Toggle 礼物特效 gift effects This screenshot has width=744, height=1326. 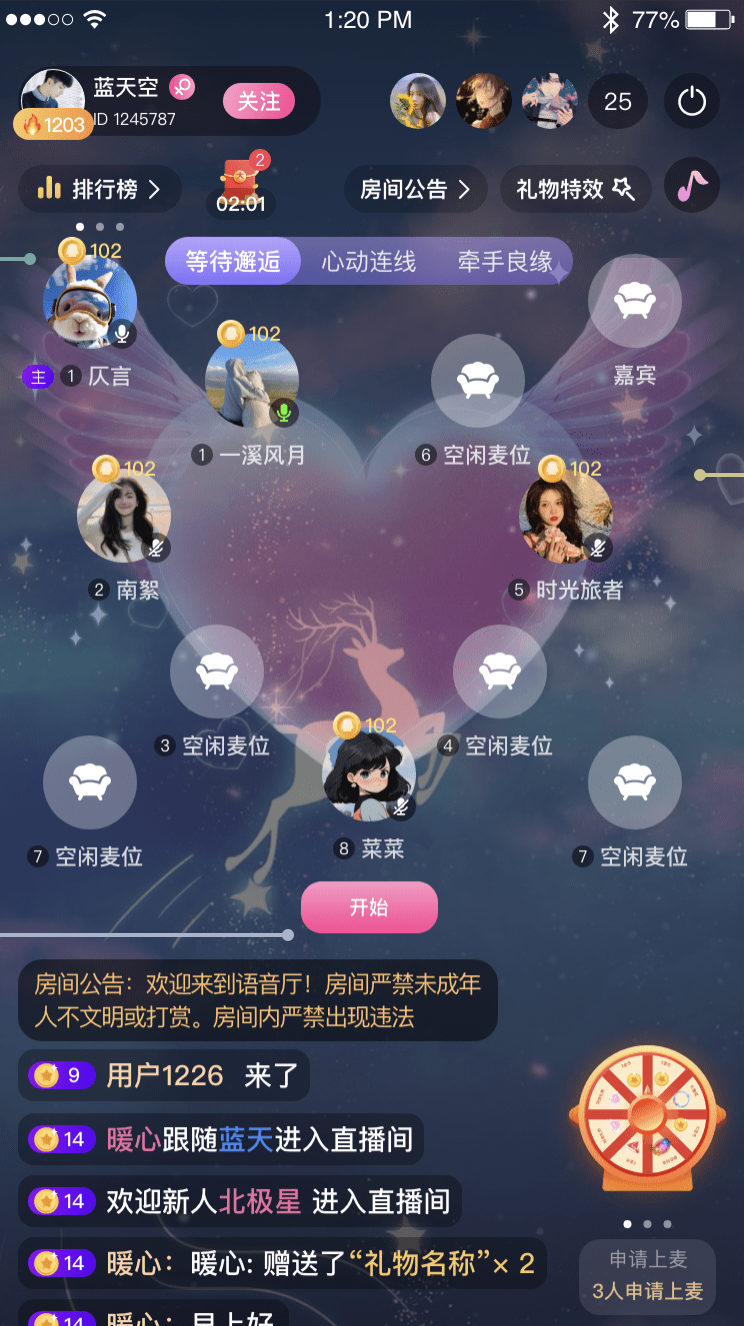click(x=575, y=189)
